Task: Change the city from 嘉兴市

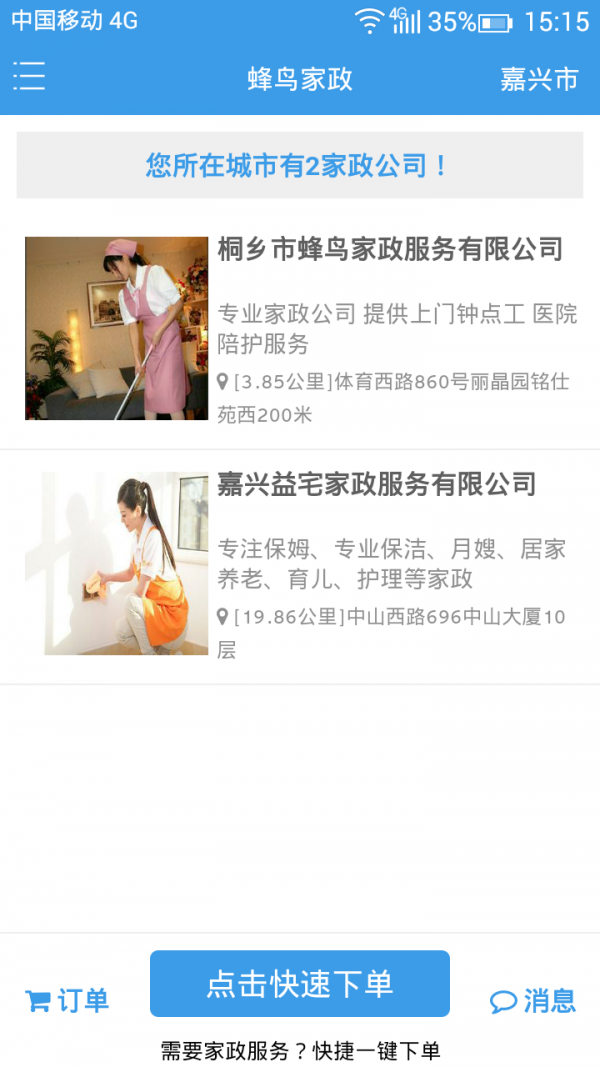Action: [539, 79]
